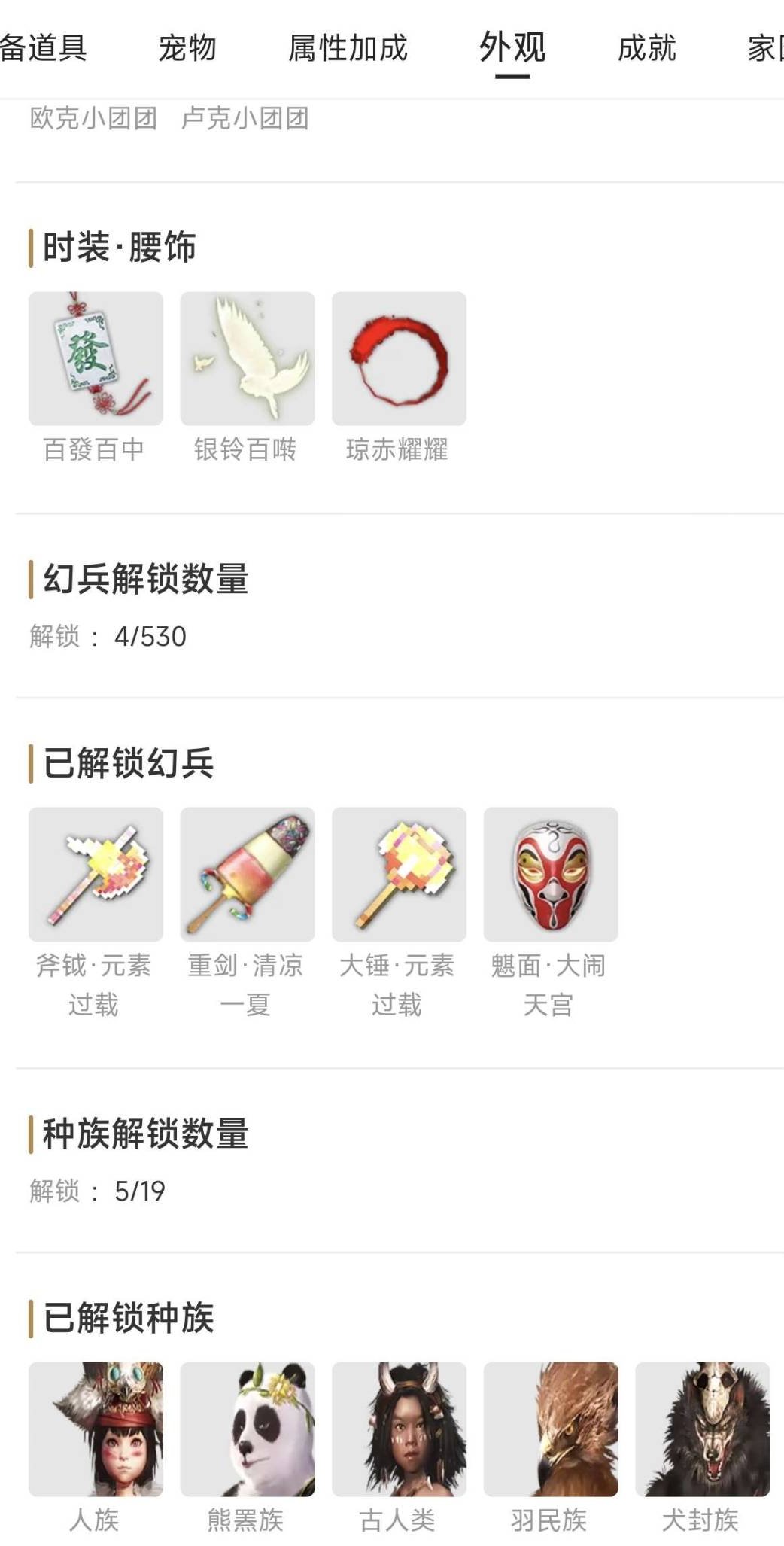Click the 时装·腰饰 section header
Image resolution: width=784 pixels, height=1546 pixels.
[120, 246]
